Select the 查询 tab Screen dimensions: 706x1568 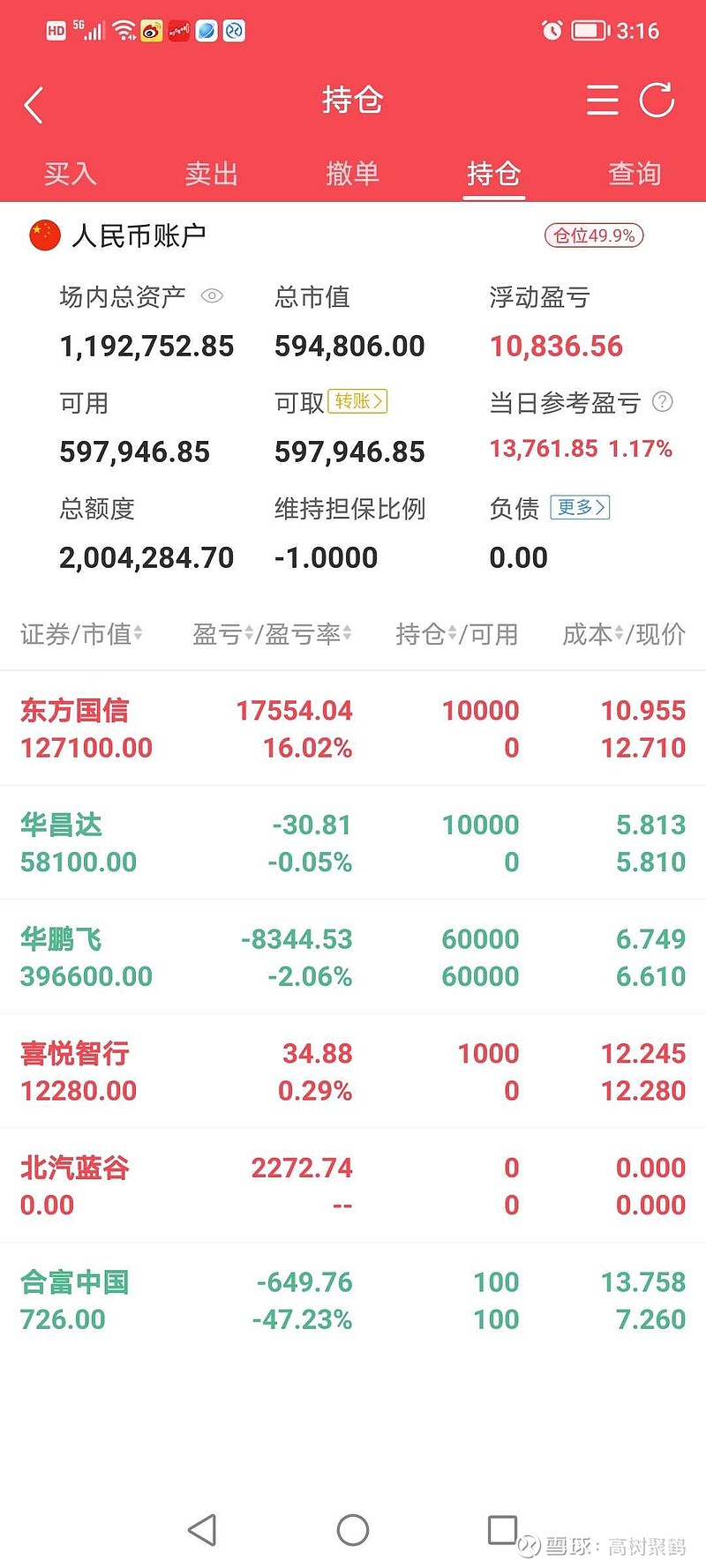[x=635, y=173]
